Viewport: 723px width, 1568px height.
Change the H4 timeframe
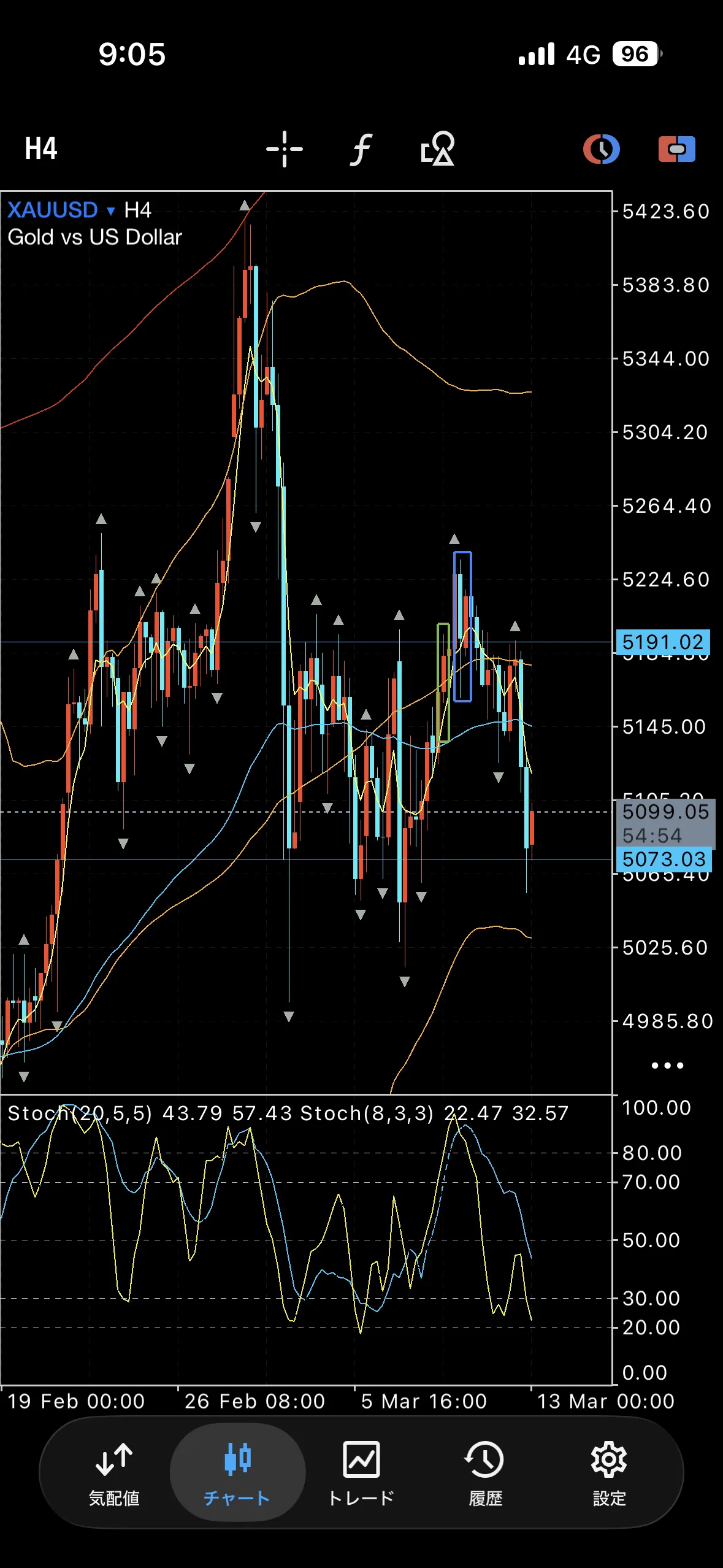[41, 148]
